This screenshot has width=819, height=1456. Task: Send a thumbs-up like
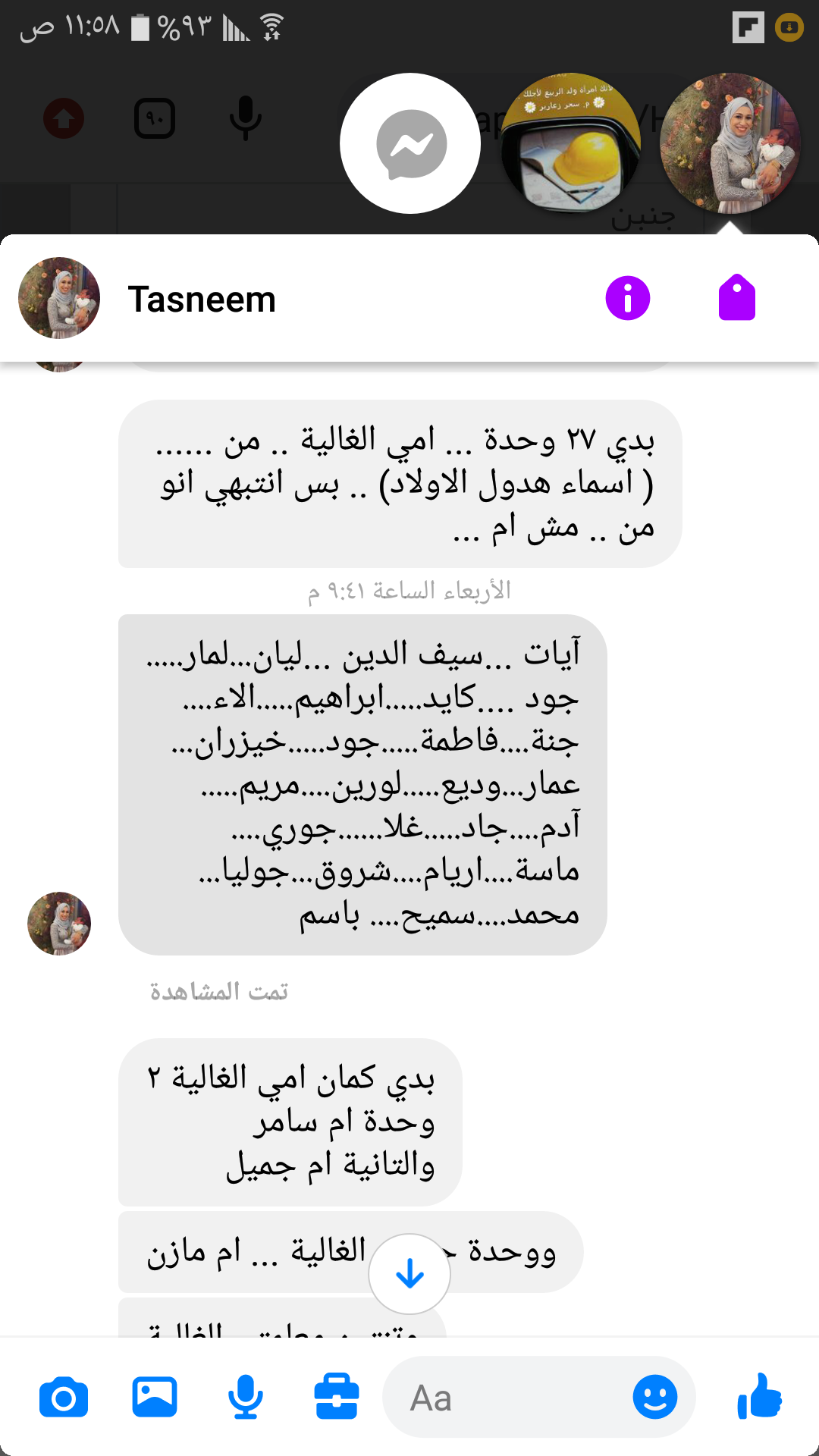759,1398
